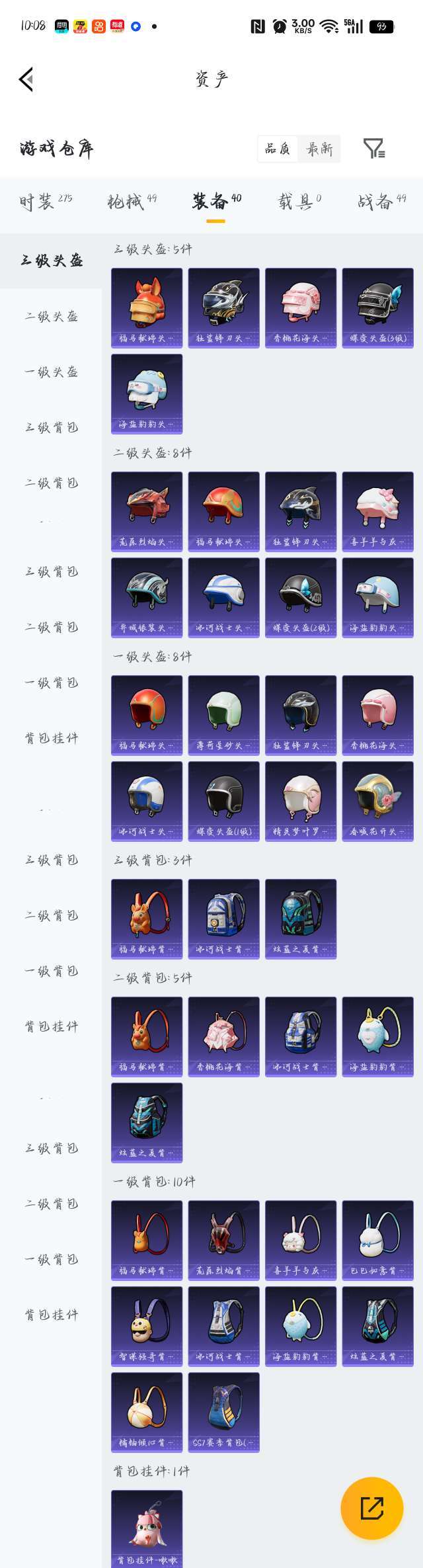Open the 蝶变头盔(2级) item
The height and width of the screenshot is (1568, 423).
[x=301, y=597]
